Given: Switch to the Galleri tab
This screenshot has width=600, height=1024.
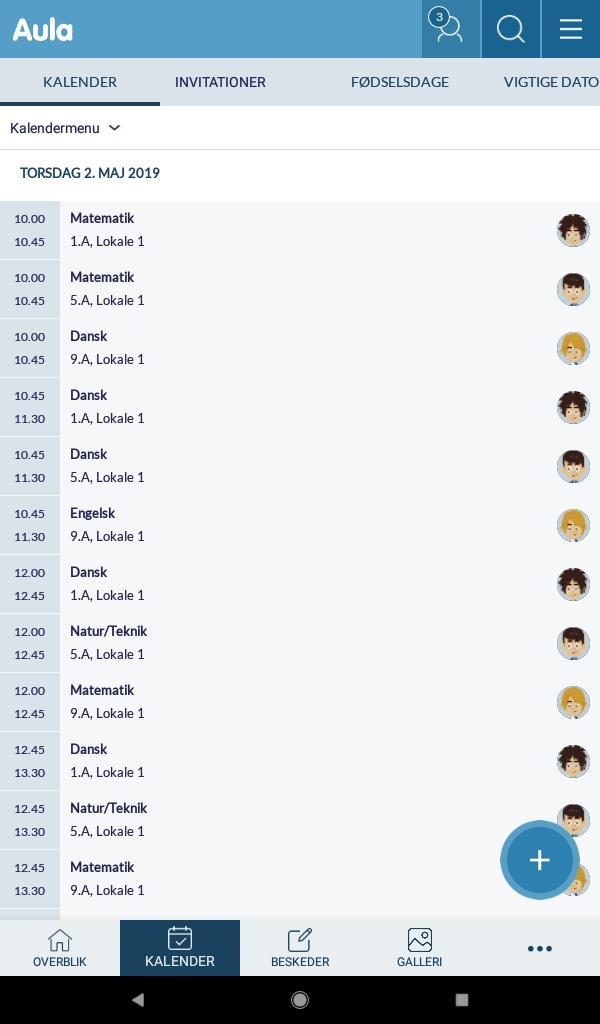Looking at the screenshot, I should tap(419, 948).
